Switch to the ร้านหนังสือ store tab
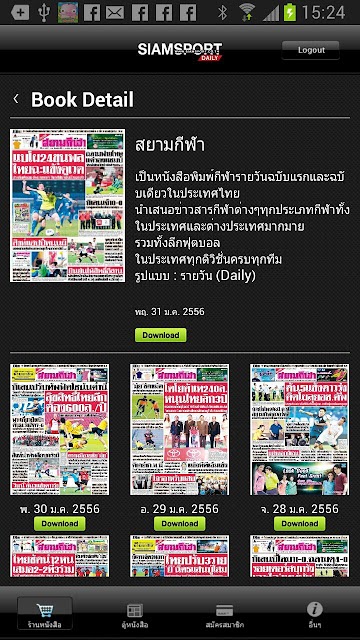This screenshot has width=360, height=640. [45, 614]
